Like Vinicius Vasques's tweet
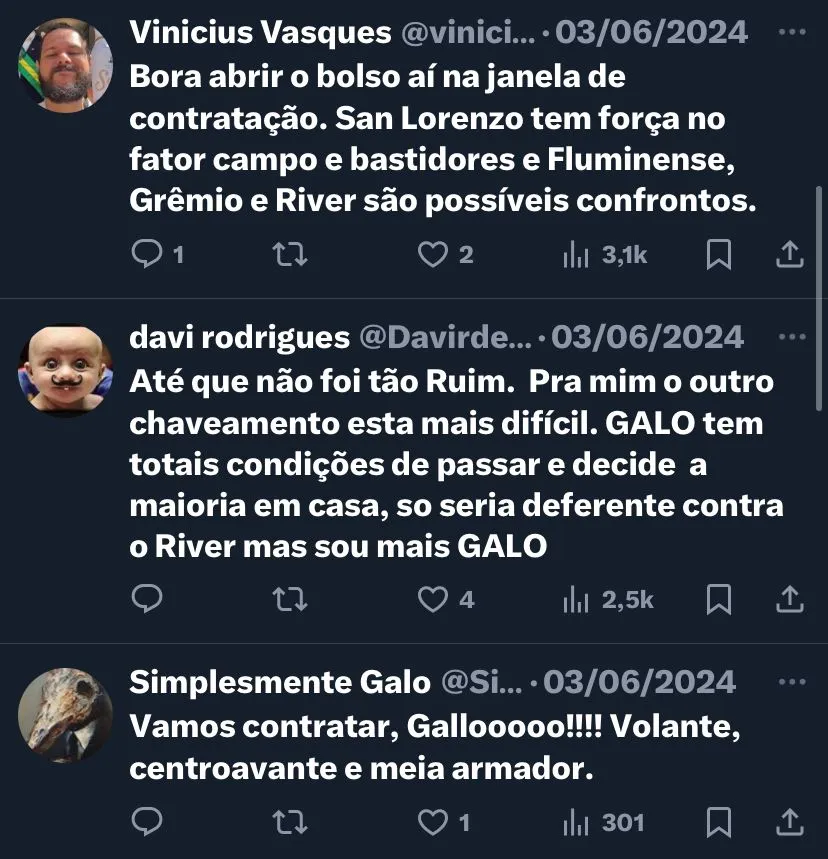The image size is (828, 859). click(432, 255)
